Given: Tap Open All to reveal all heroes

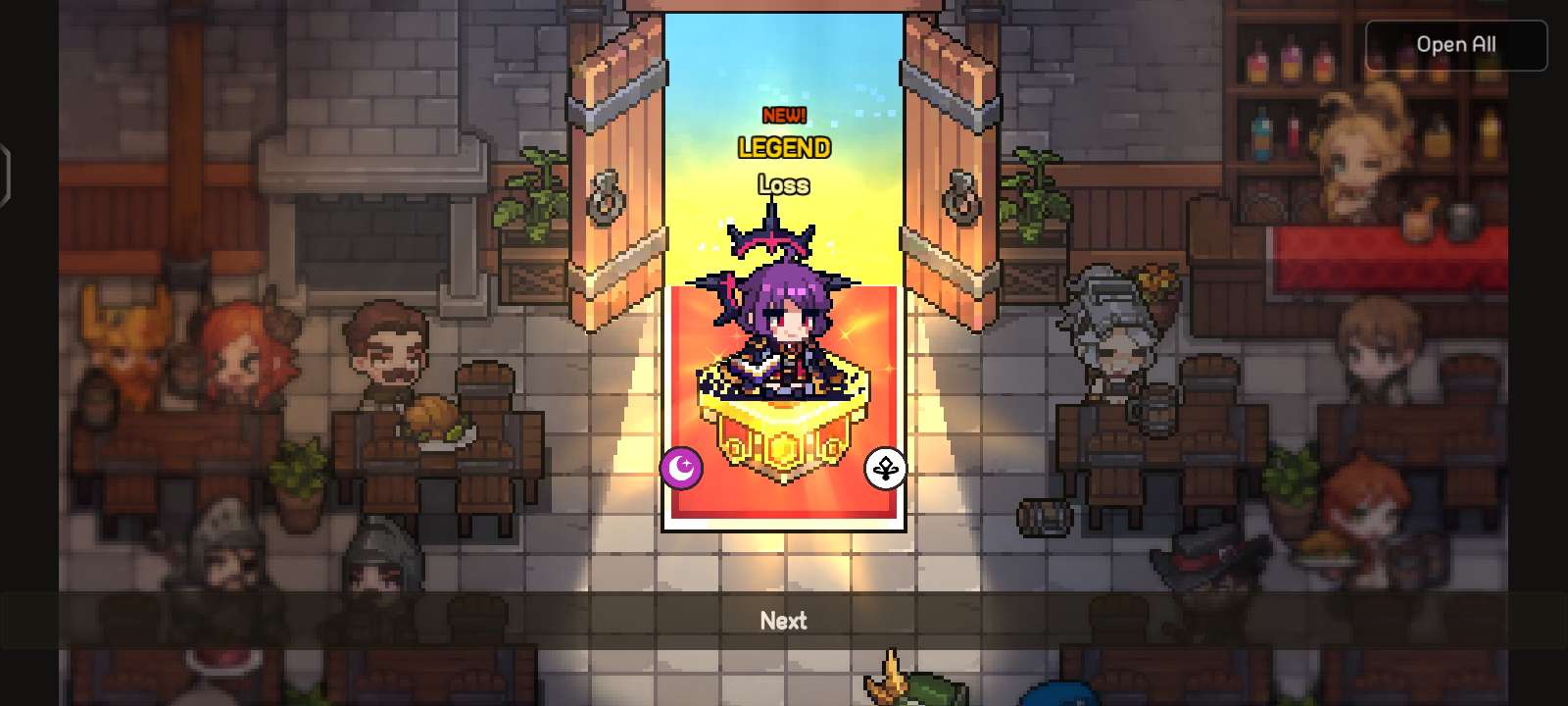Looking at the screenshot, I should pyautogui.click(x=1455, y=45).
